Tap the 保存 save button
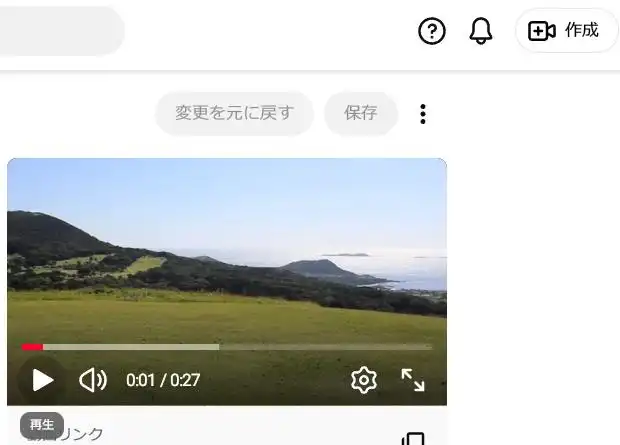 tap(361, 113)
